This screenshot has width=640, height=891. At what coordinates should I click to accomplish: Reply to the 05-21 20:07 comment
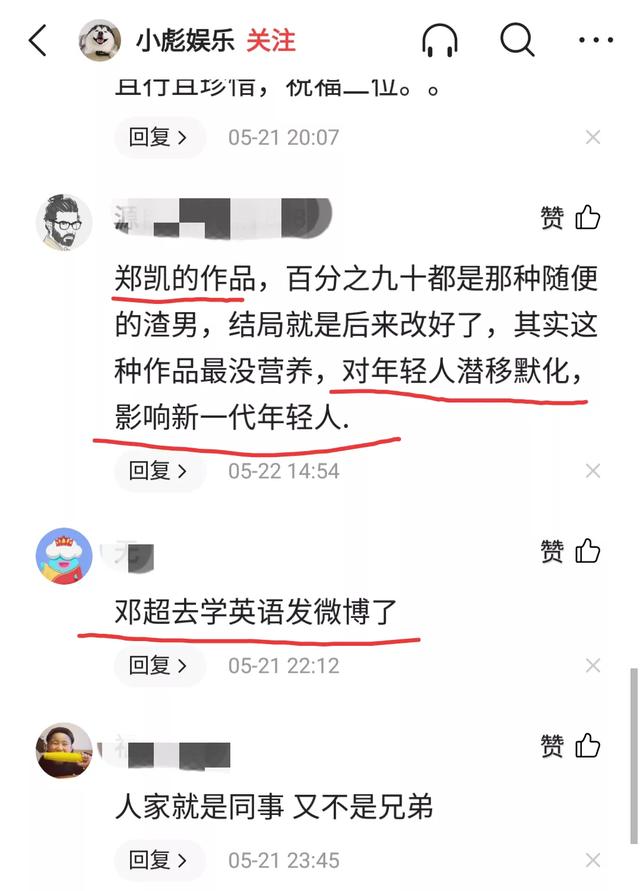[x=159, y=138]
